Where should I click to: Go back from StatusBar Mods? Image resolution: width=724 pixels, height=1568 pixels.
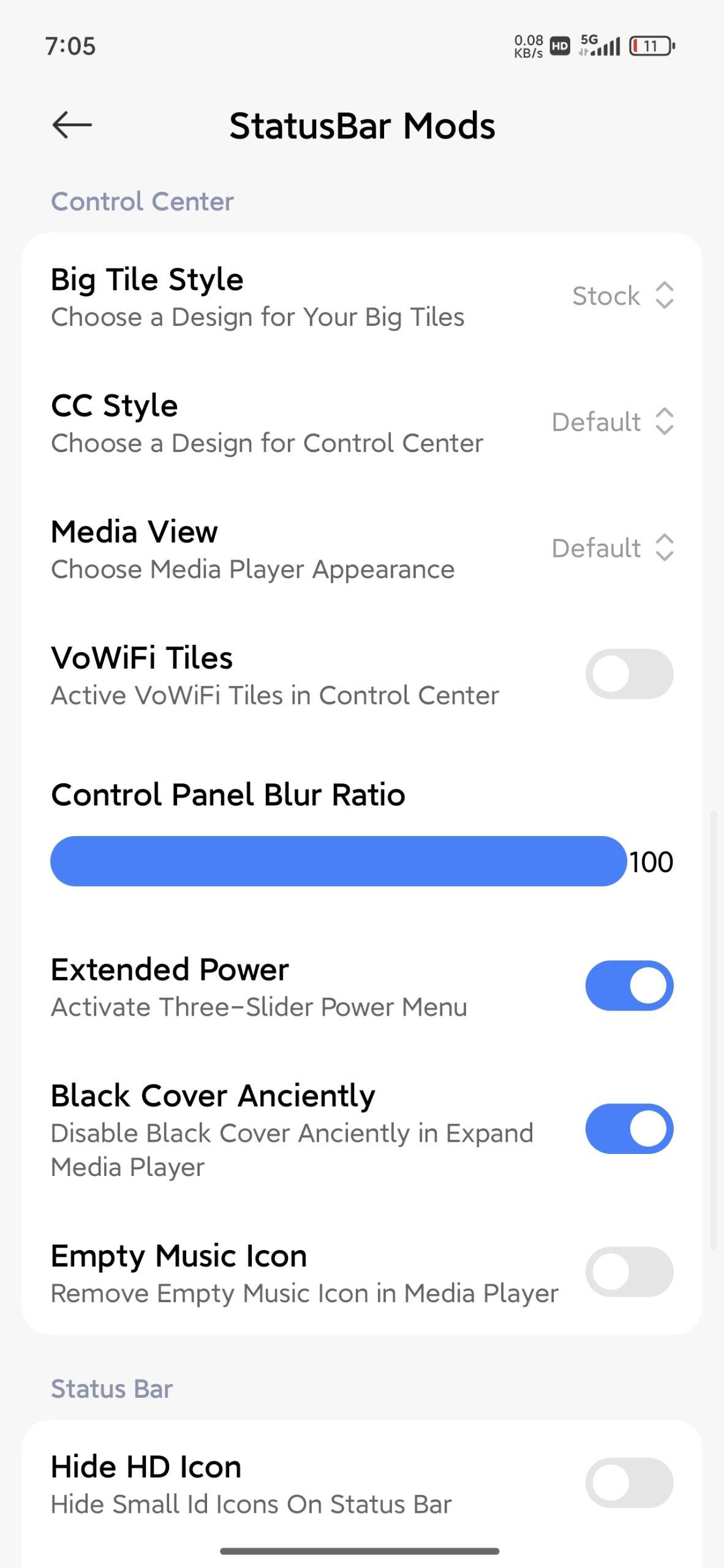coord(72,125)
